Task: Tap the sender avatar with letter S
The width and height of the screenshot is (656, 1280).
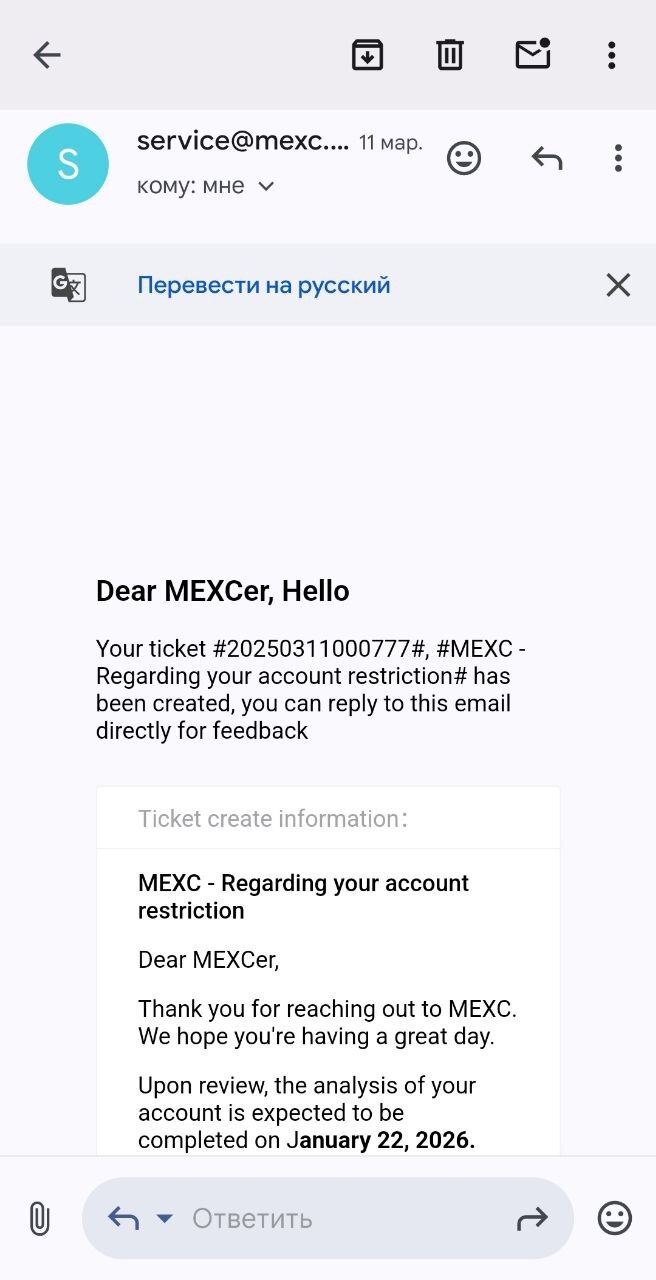Action: click(68, 164)
